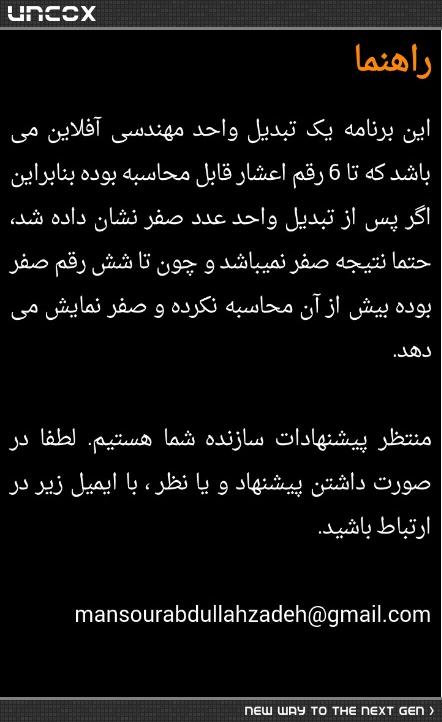Open the New Way To The Next Gen footer link
This screenshot has height=722, width=442.
(x=339, y=710)
